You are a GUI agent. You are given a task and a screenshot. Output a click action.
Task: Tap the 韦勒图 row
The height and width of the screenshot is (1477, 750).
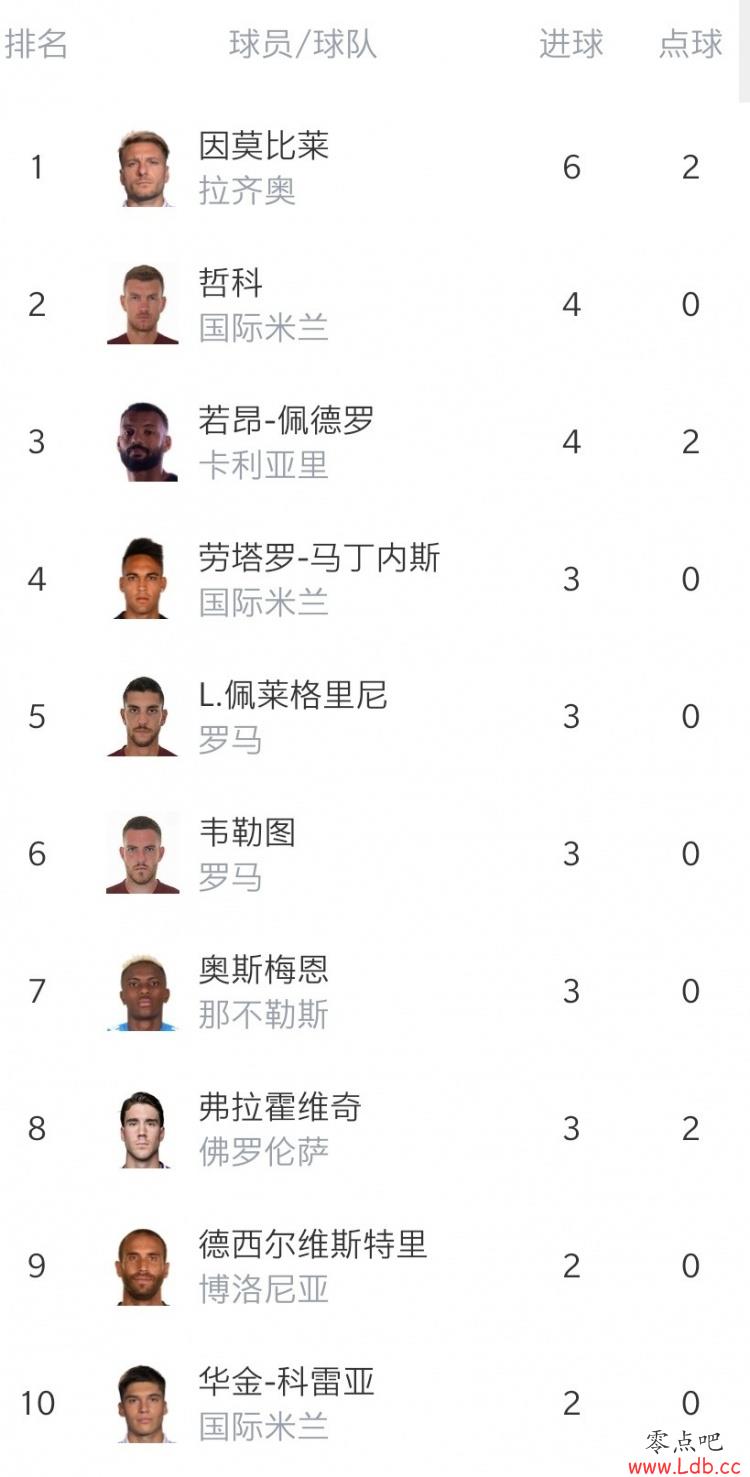[x=375, y=854]
